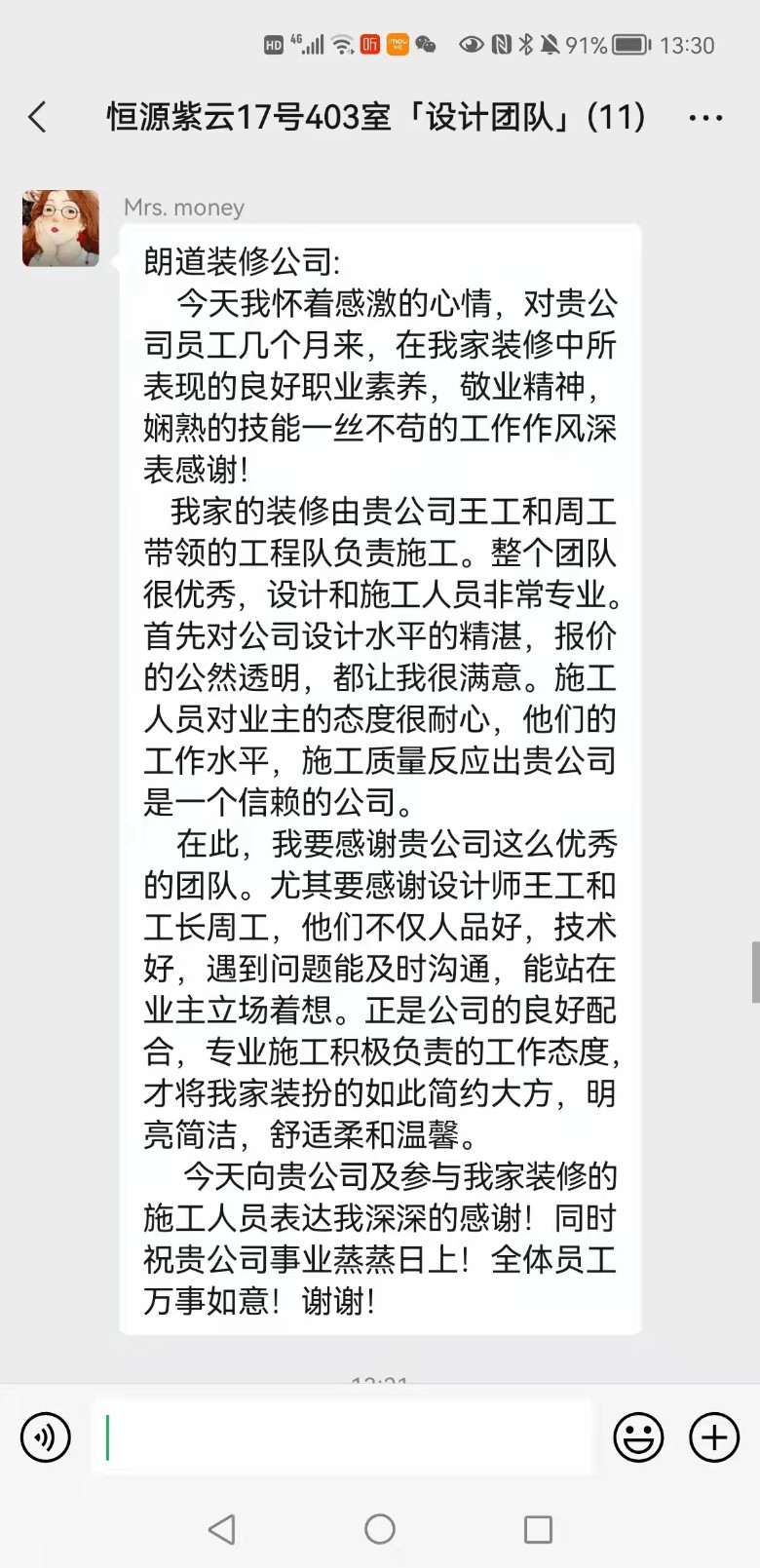Focus the message text field
Viewport: 760px width, 1568px height.
[x=341, y=1437]
